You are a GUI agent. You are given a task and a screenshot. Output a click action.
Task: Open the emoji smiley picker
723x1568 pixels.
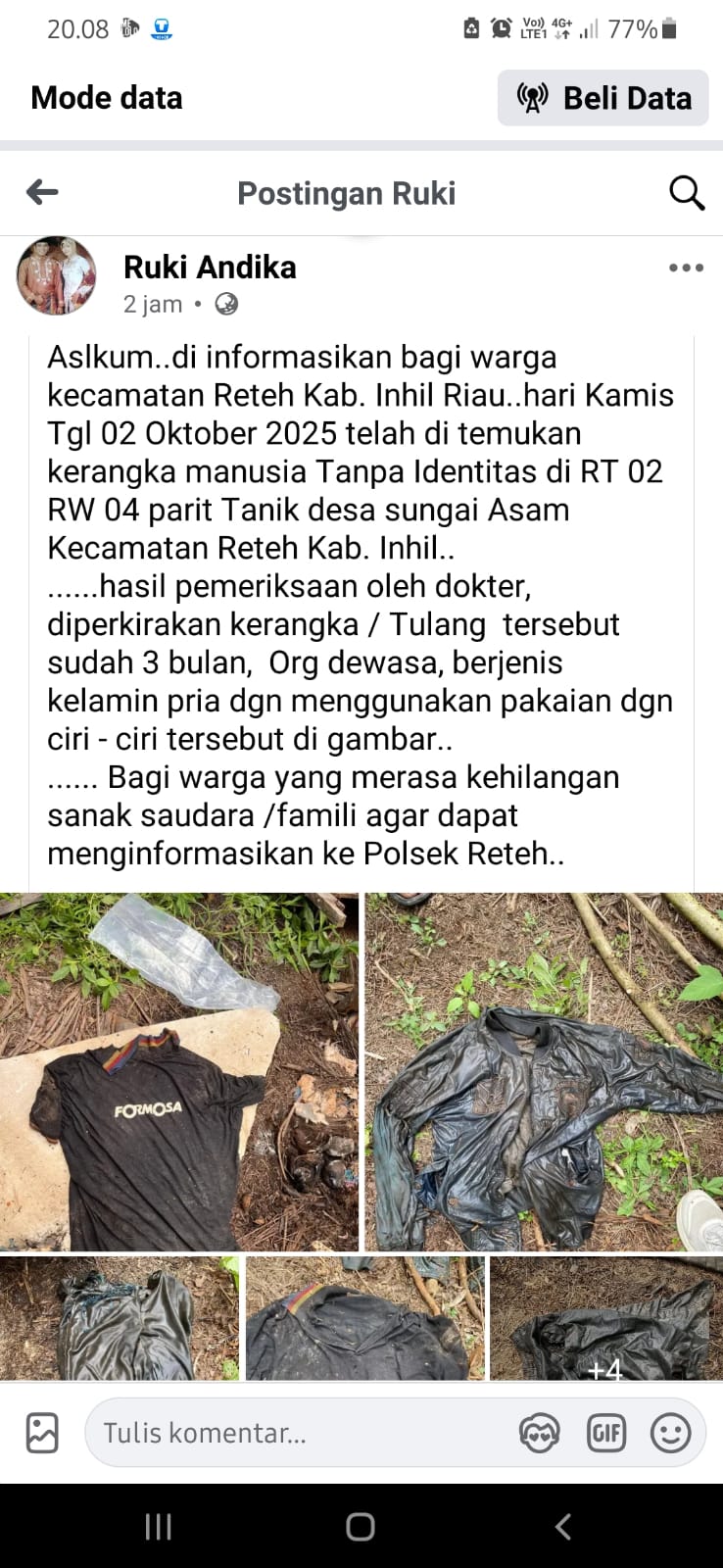pos(671,1434)
